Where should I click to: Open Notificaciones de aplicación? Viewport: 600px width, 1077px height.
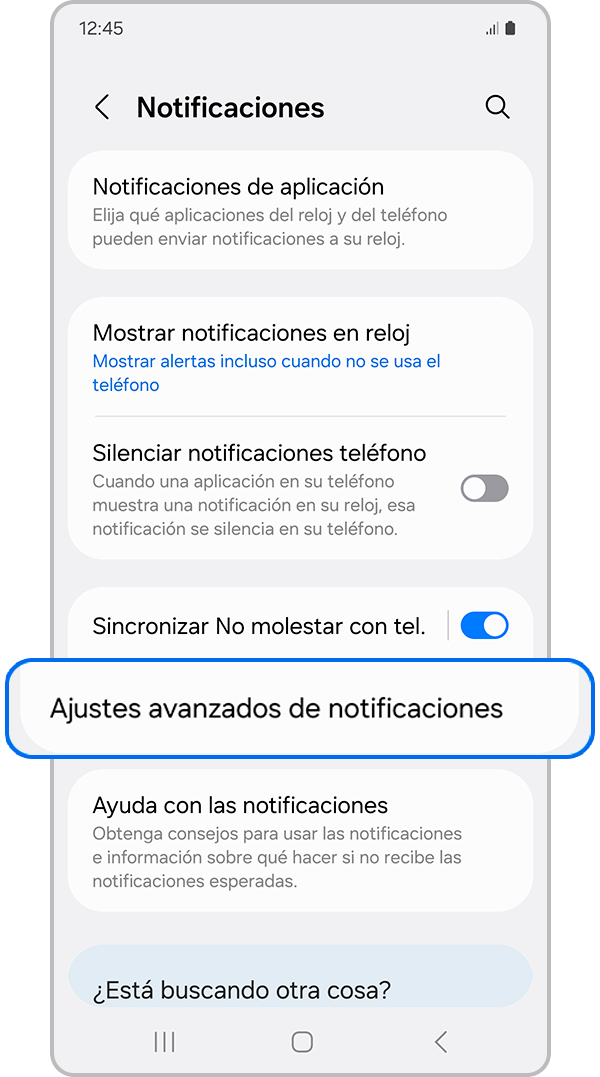[x=299, y=211]
